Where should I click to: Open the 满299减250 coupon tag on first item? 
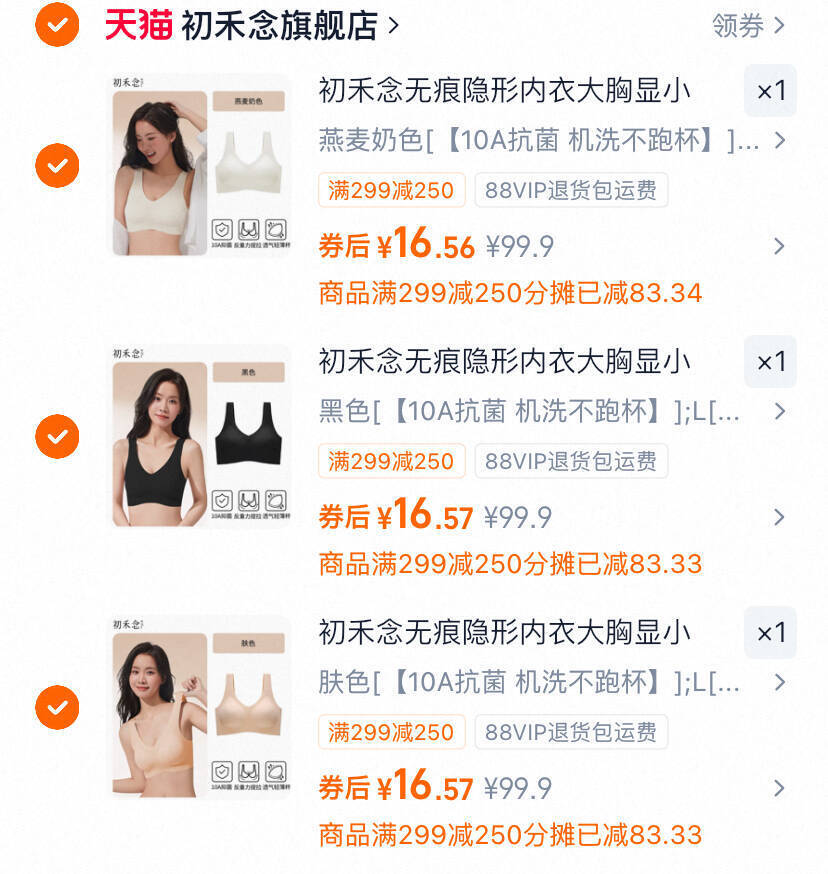(x=391, y=190)
